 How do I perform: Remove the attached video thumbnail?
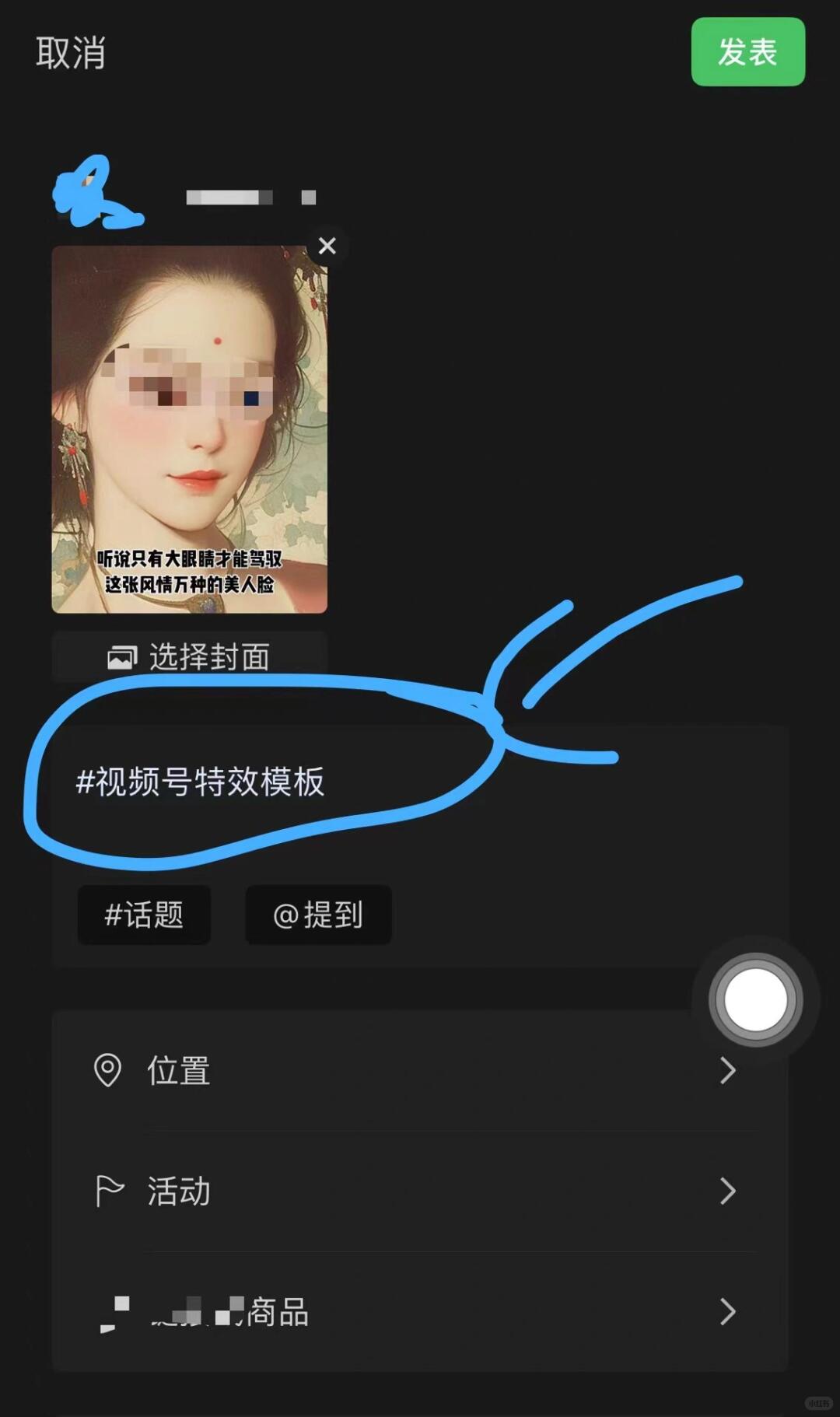coord(327,246)
